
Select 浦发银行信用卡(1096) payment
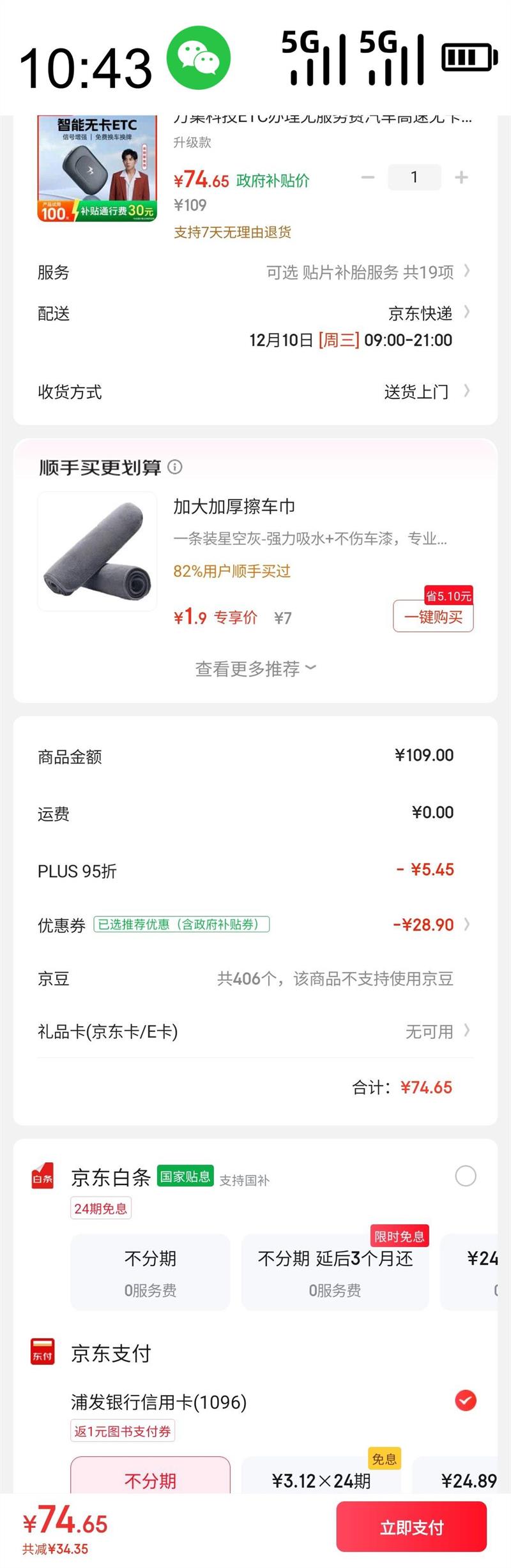(465, 1401)
